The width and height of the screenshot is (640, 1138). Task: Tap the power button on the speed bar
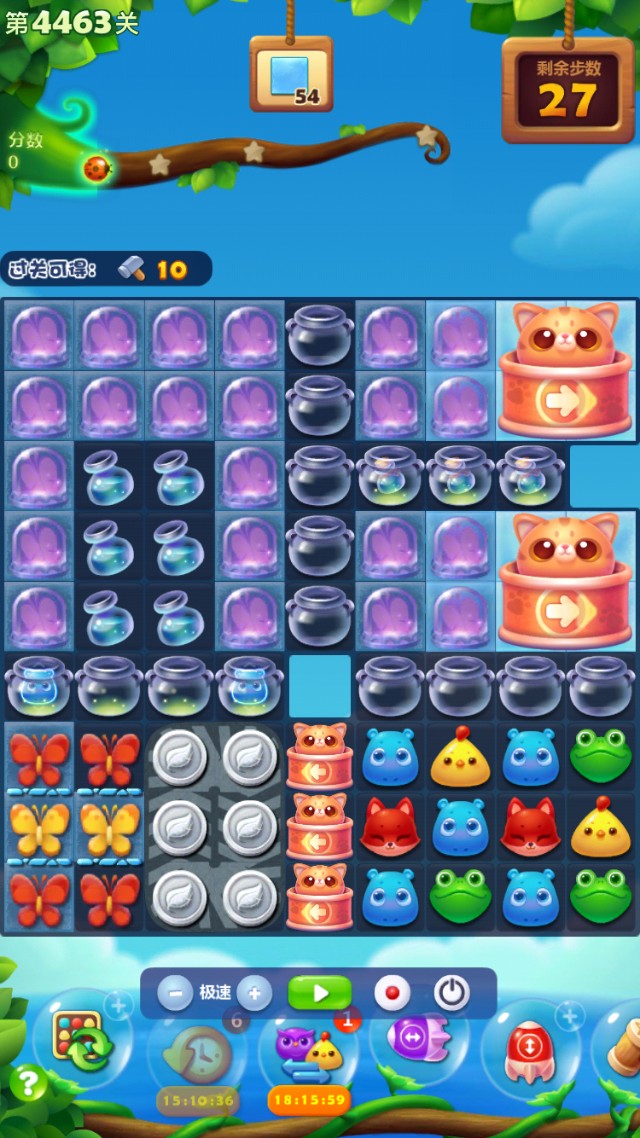tap(452, 993)
